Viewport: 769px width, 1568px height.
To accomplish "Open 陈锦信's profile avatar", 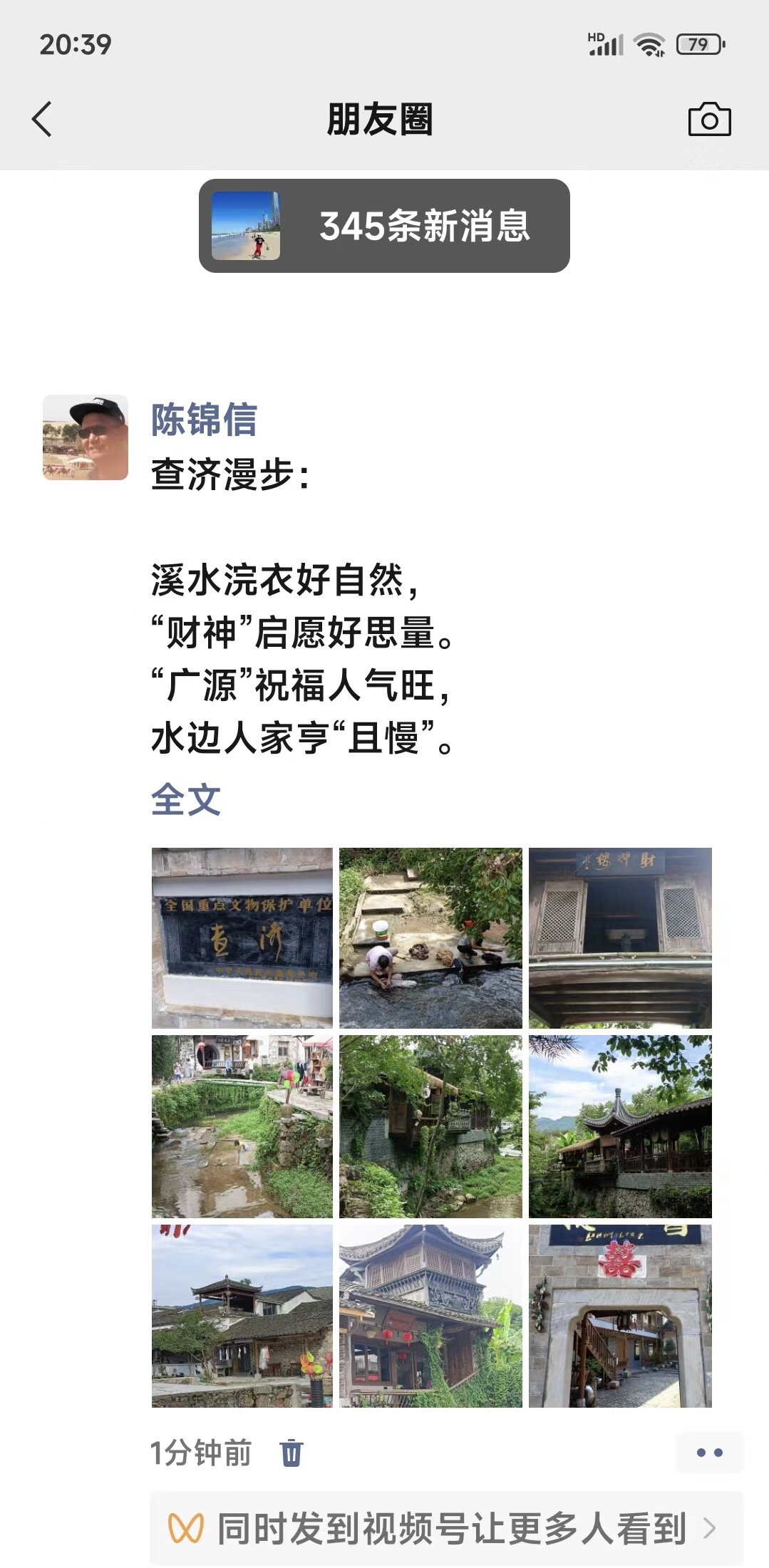I will click(86, 437).
